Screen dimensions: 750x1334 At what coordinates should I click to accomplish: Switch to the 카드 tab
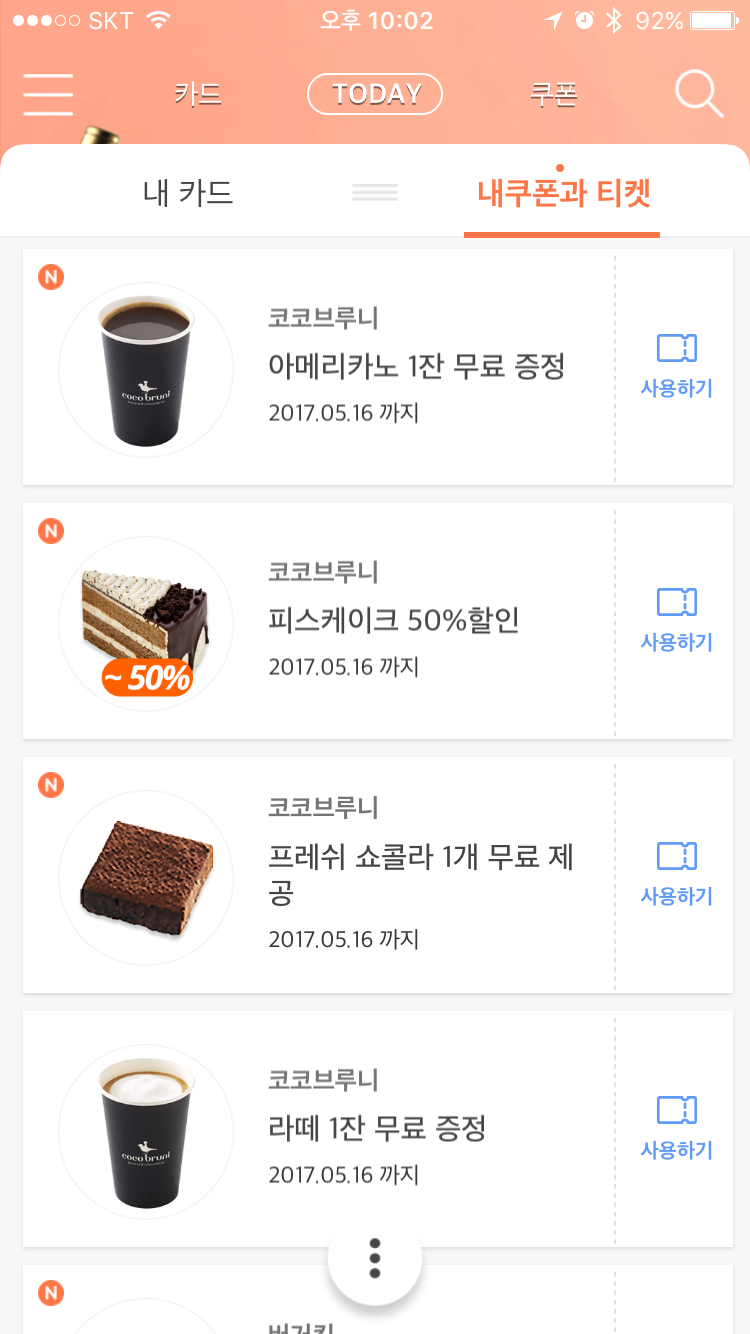198,95
